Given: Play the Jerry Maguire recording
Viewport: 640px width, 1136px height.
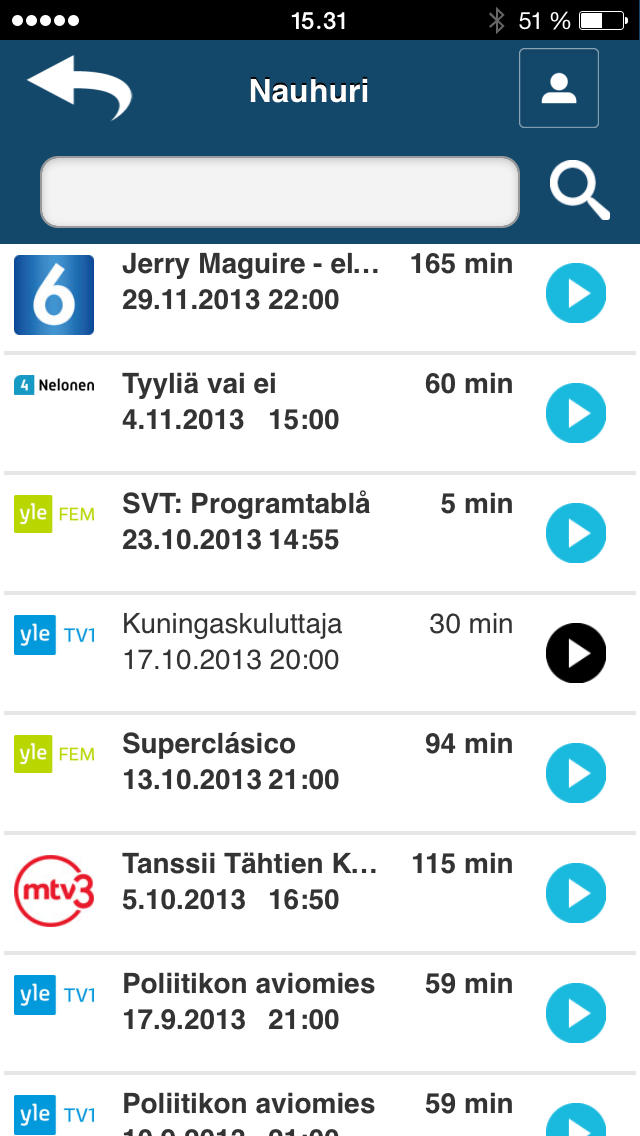Looking at the screenshot, I should pos(575,293).
